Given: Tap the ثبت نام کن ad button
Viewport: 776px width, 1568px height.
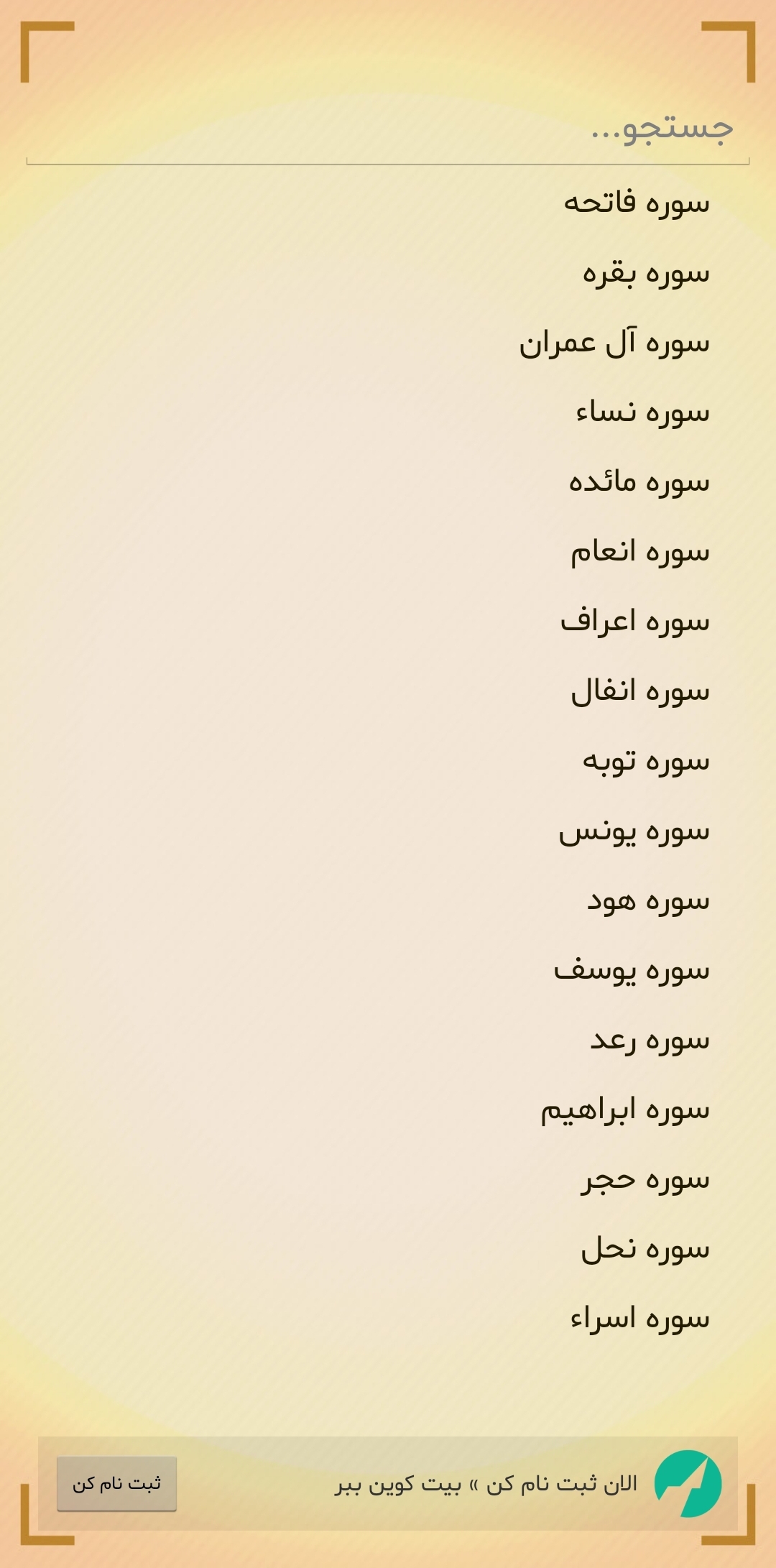Looking at the screenshot, I should (x=116, y=1483).
